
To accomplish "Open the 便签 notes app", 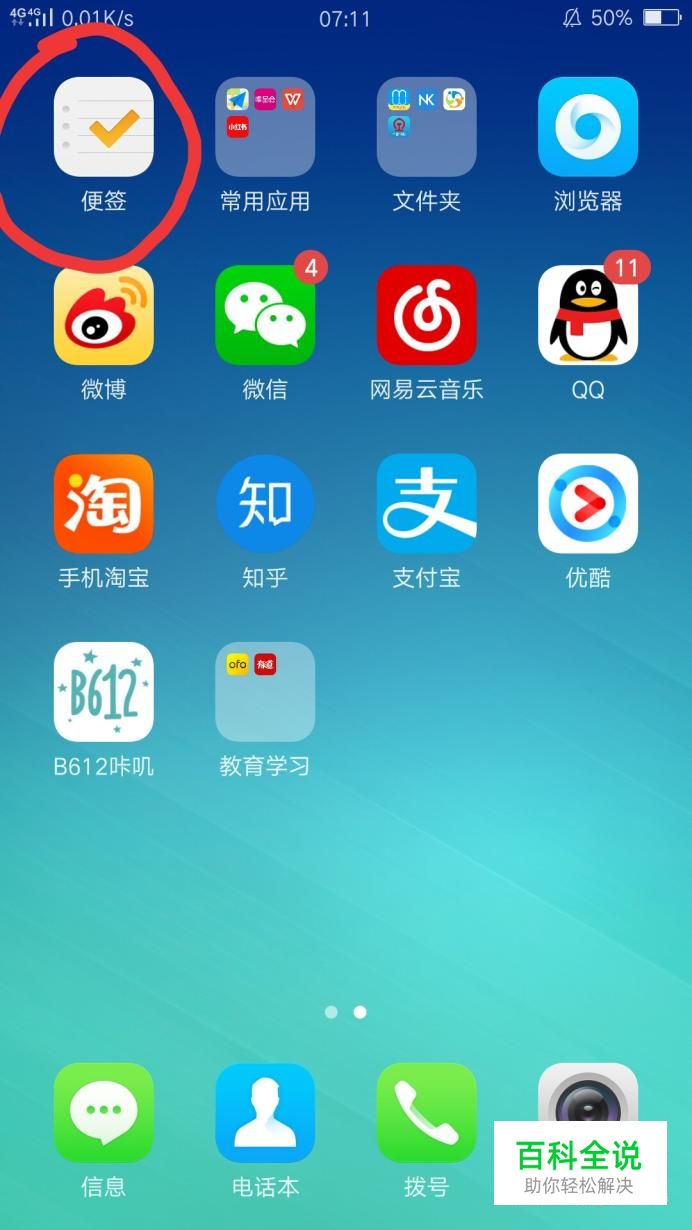I will pos(103,127).
